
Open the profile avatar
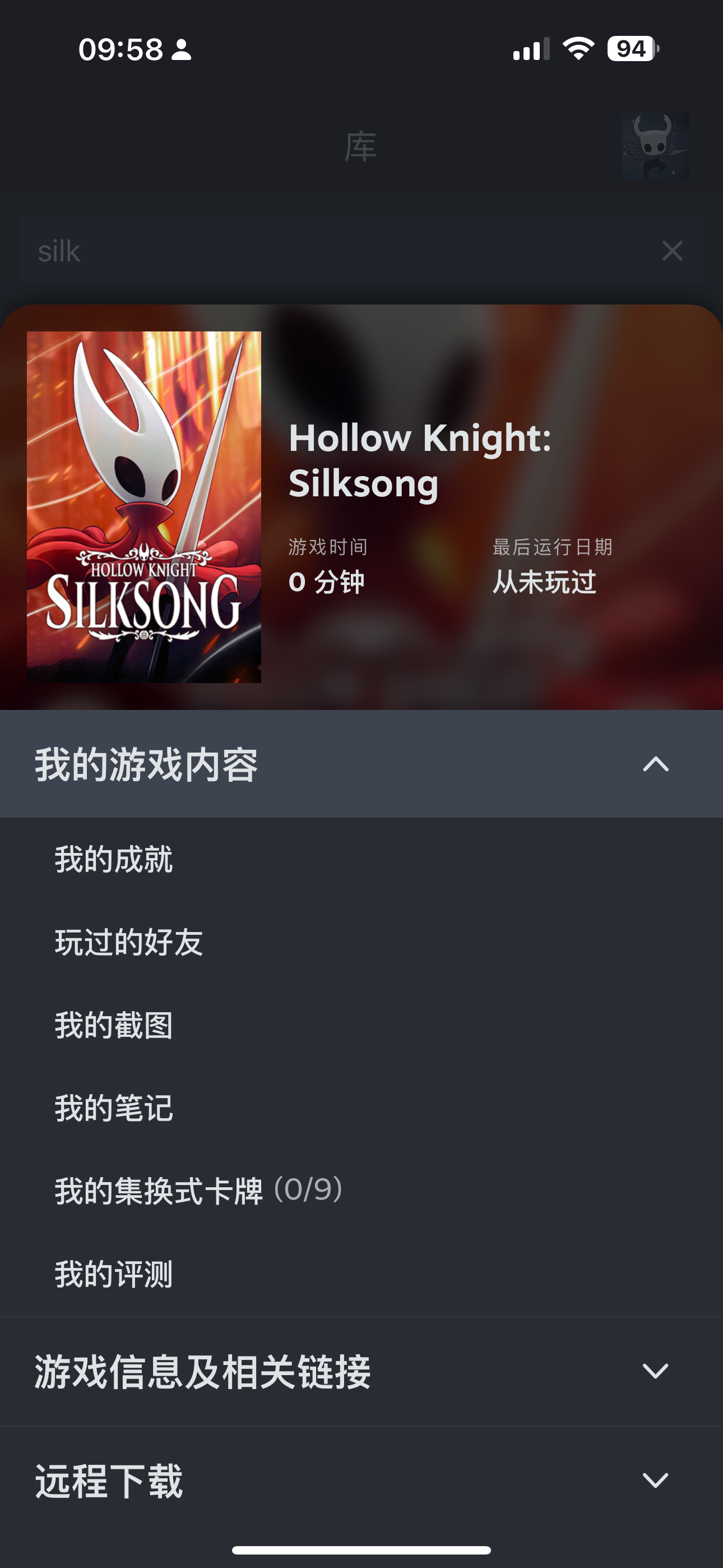[x=655, y=146]
